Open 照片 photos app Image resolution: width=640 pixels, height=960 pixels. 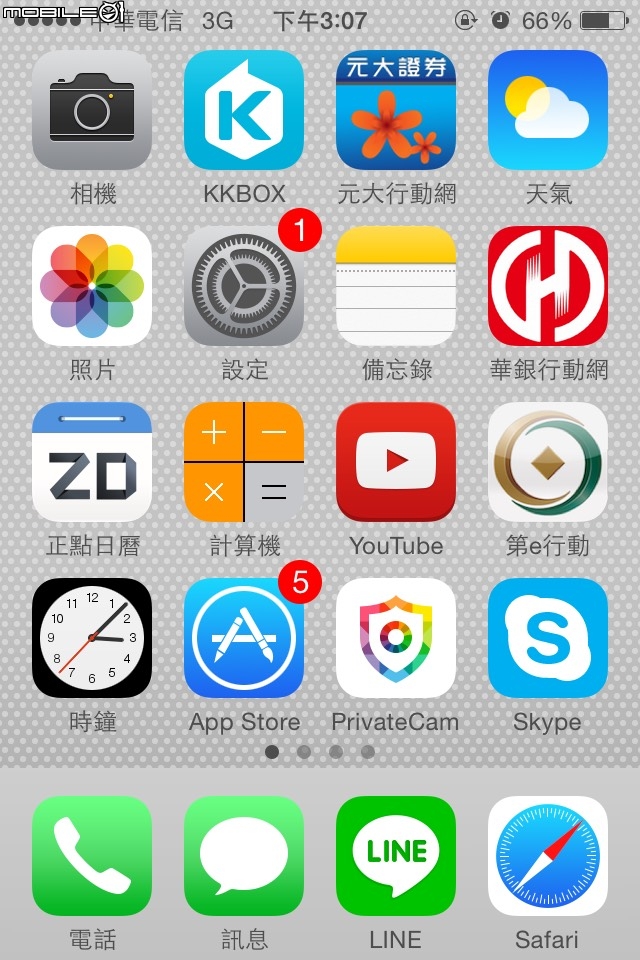coord(92,286)
